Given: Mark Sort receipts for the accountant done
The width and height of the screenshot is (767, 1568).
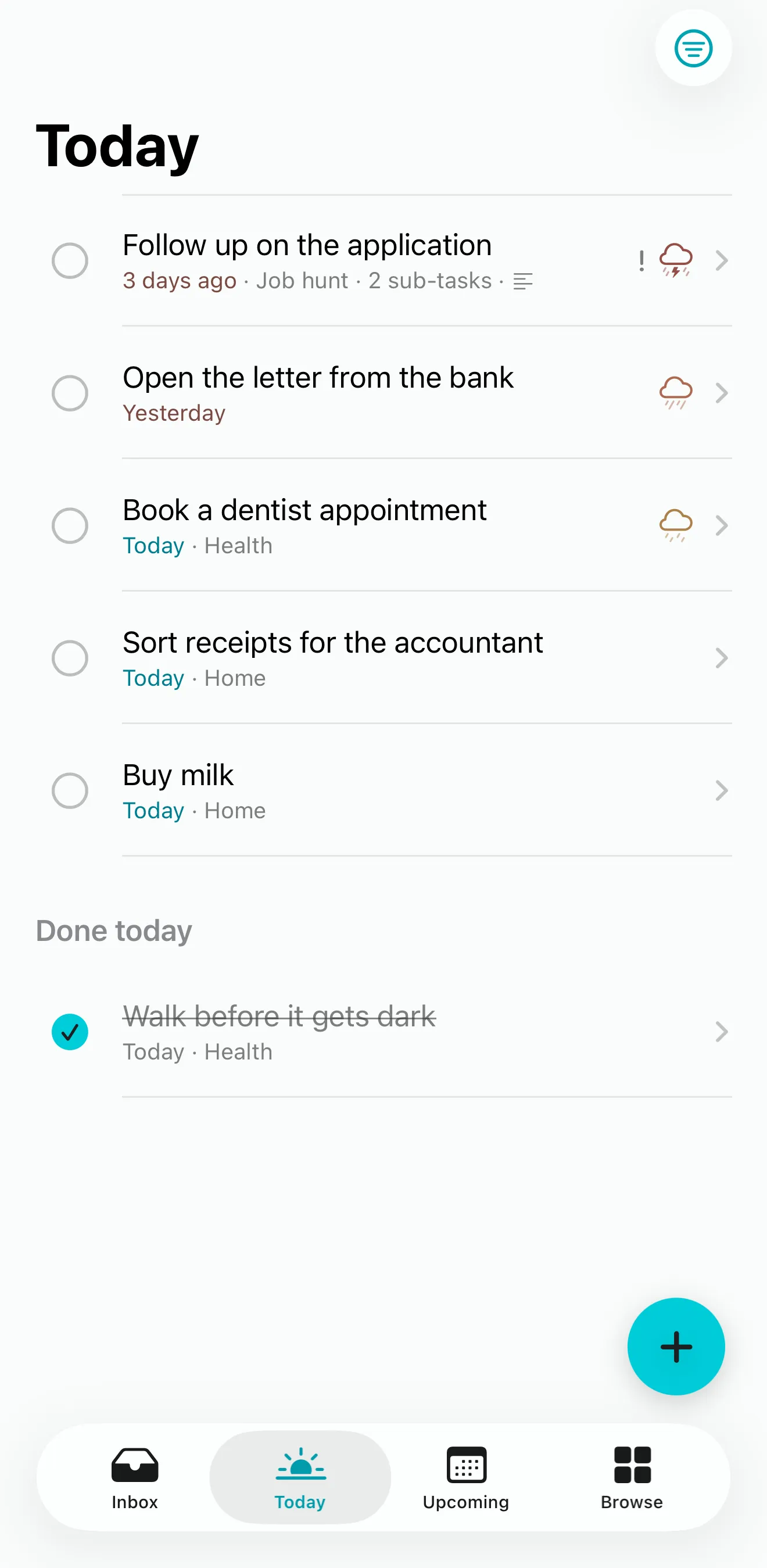Looking at the screenshot, I should (x=70, y=658).
